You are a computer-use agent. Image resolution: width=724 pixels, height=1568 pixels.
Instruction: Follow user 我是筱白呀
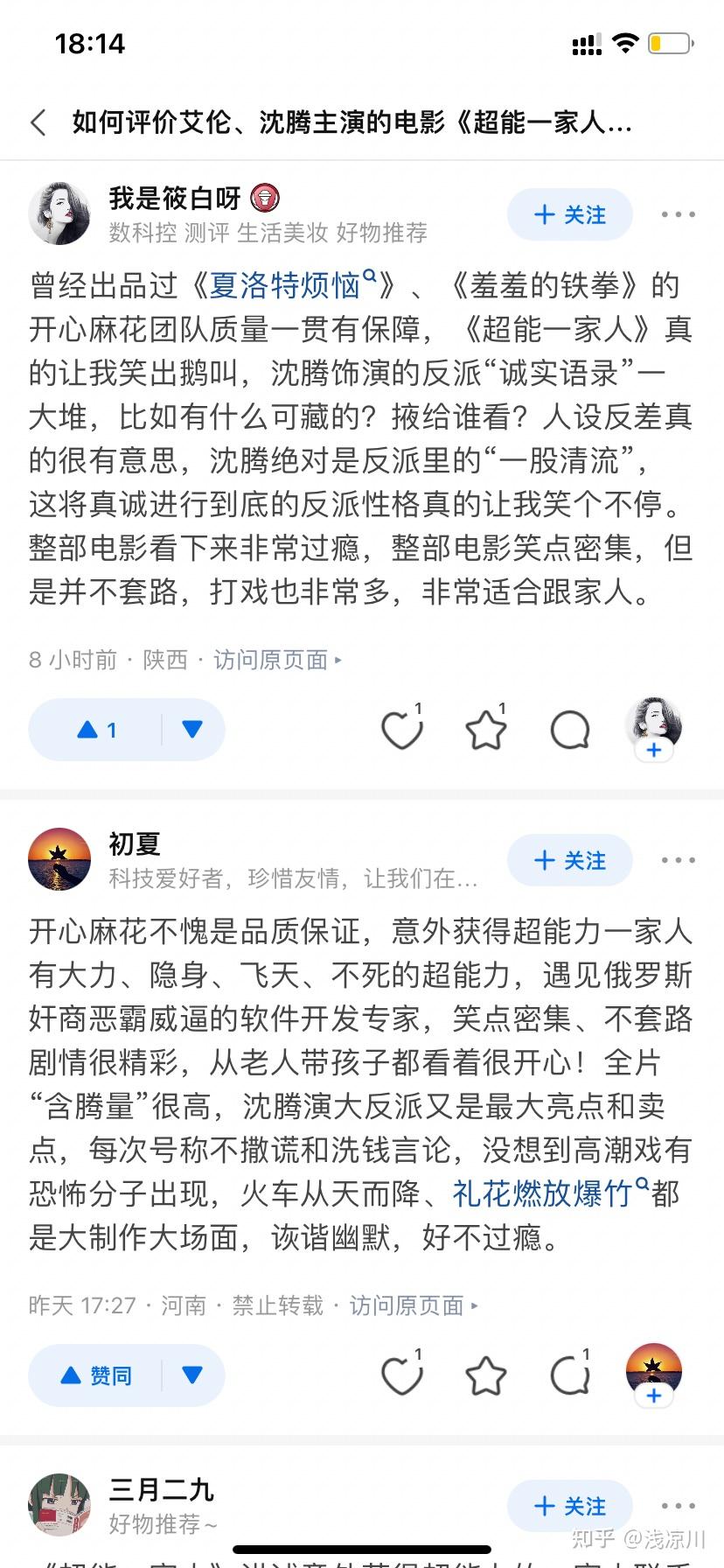(x=569, y=214)
